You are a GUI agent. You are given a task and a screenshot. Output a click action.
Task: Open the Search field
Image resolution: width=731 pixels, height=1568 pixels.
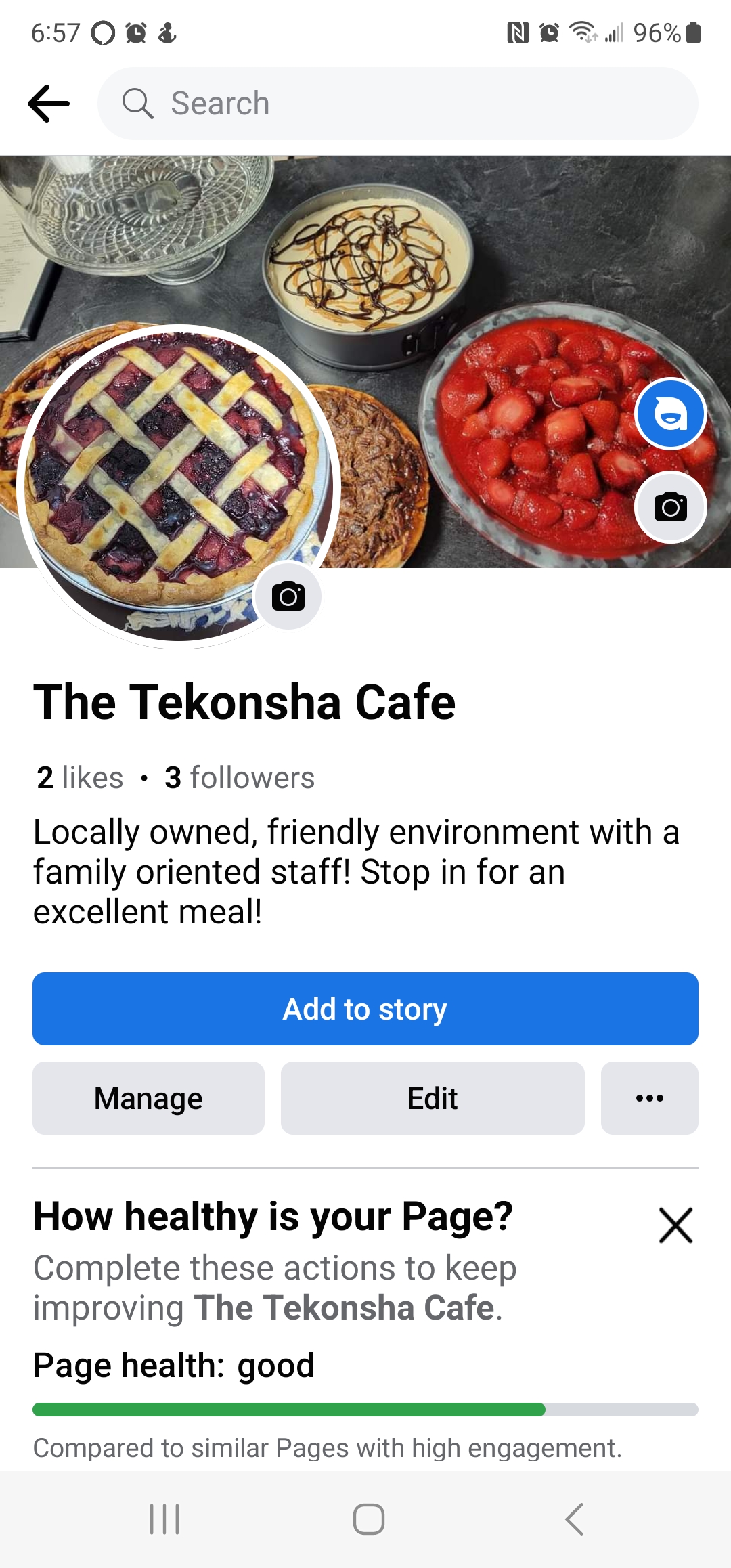pos(398,104)
